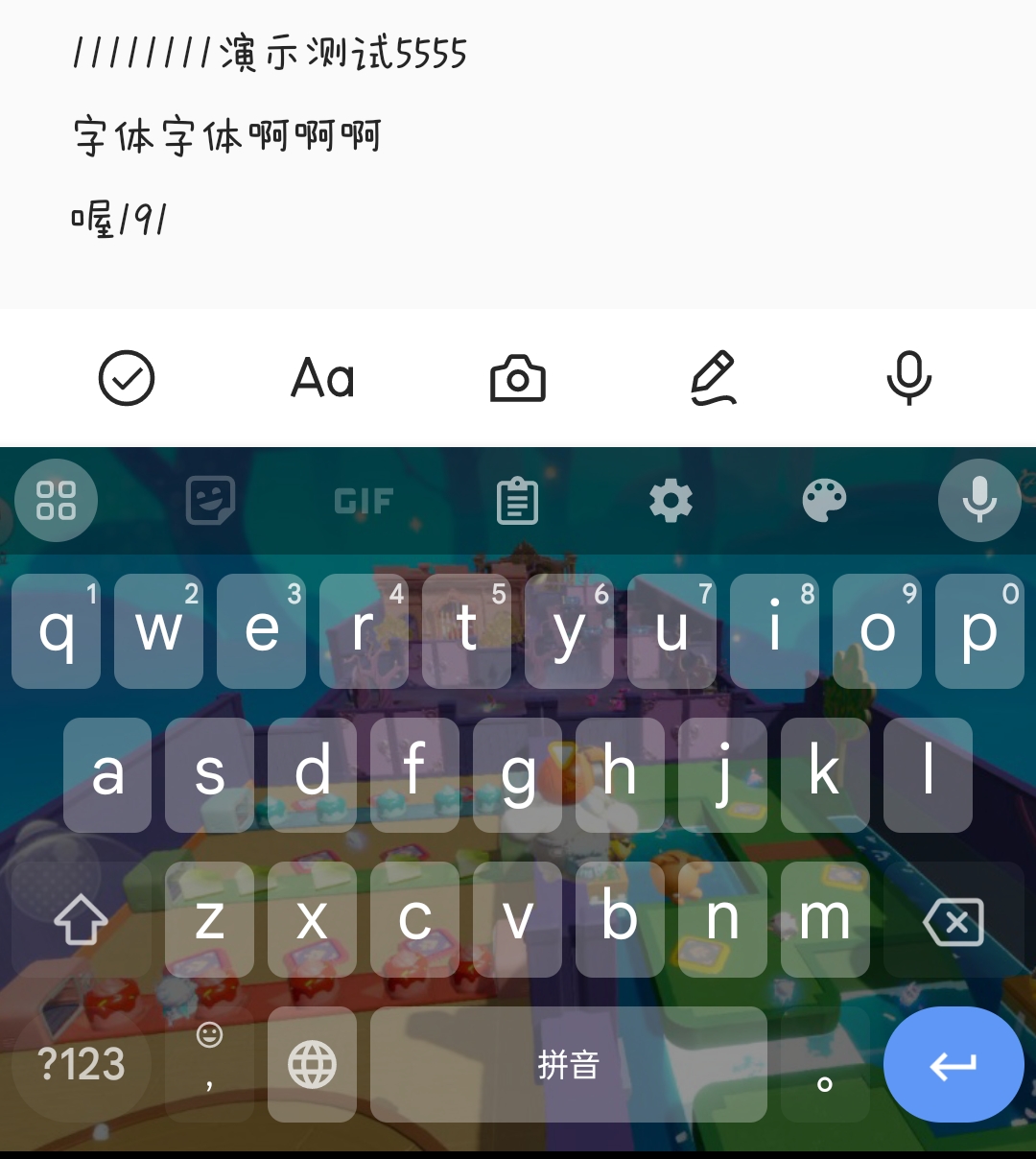This screenshot has width=1036, height=1159.
Task: Add a checklist with the checkmark icon
Action: [127, 378]
